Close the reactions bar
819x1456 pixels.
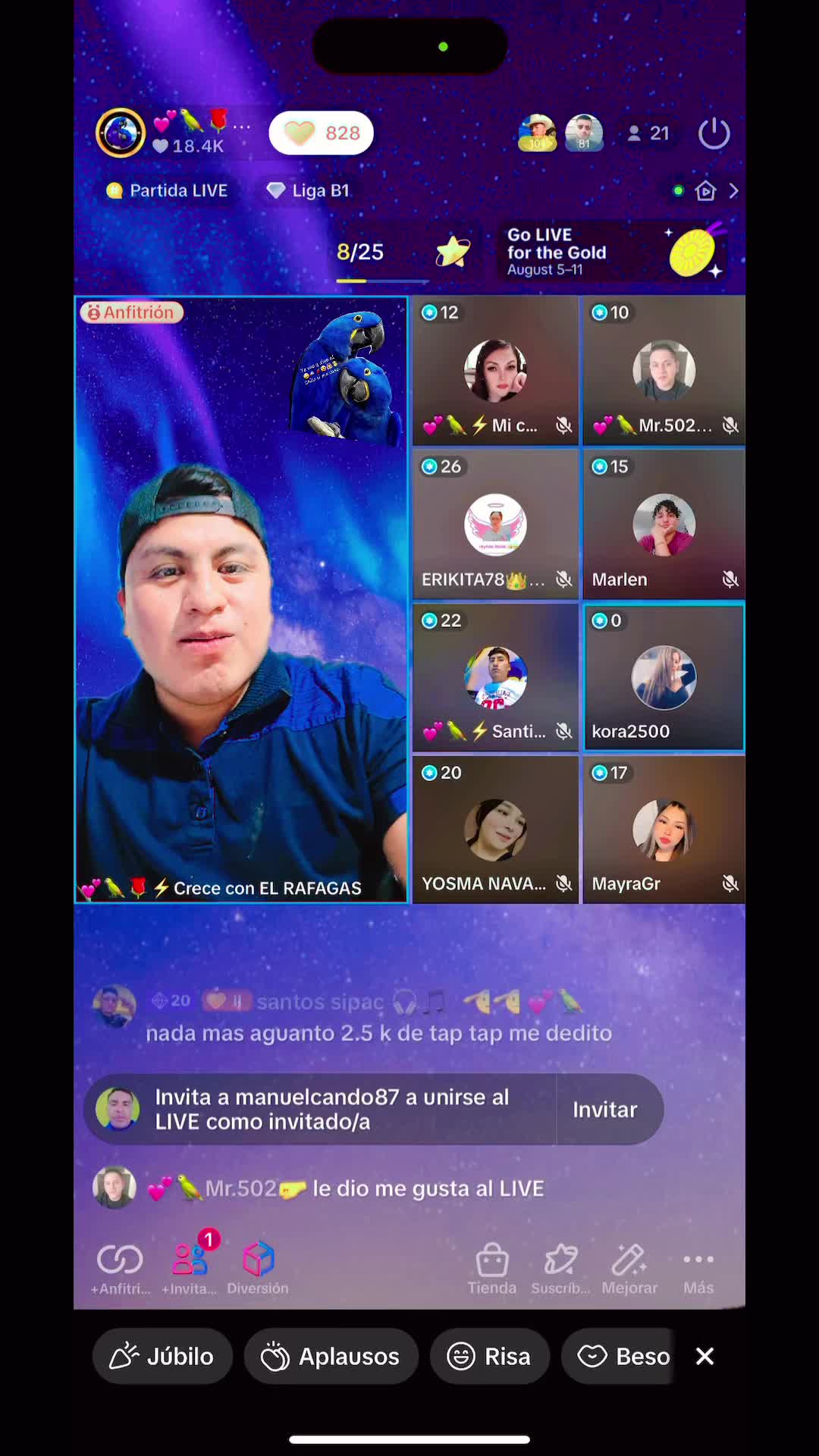704,1356
